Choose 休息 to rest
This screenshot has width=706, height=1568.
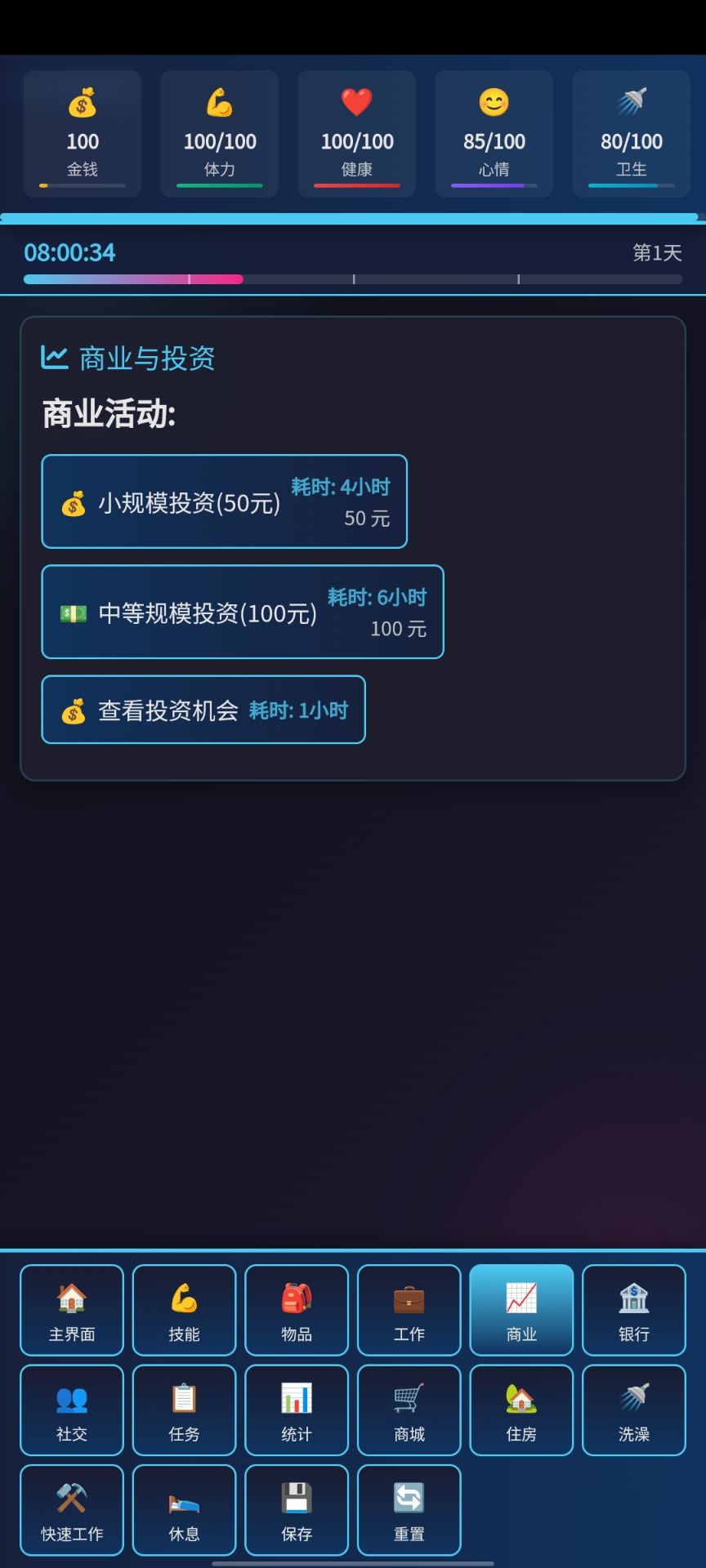[184, 1511]
